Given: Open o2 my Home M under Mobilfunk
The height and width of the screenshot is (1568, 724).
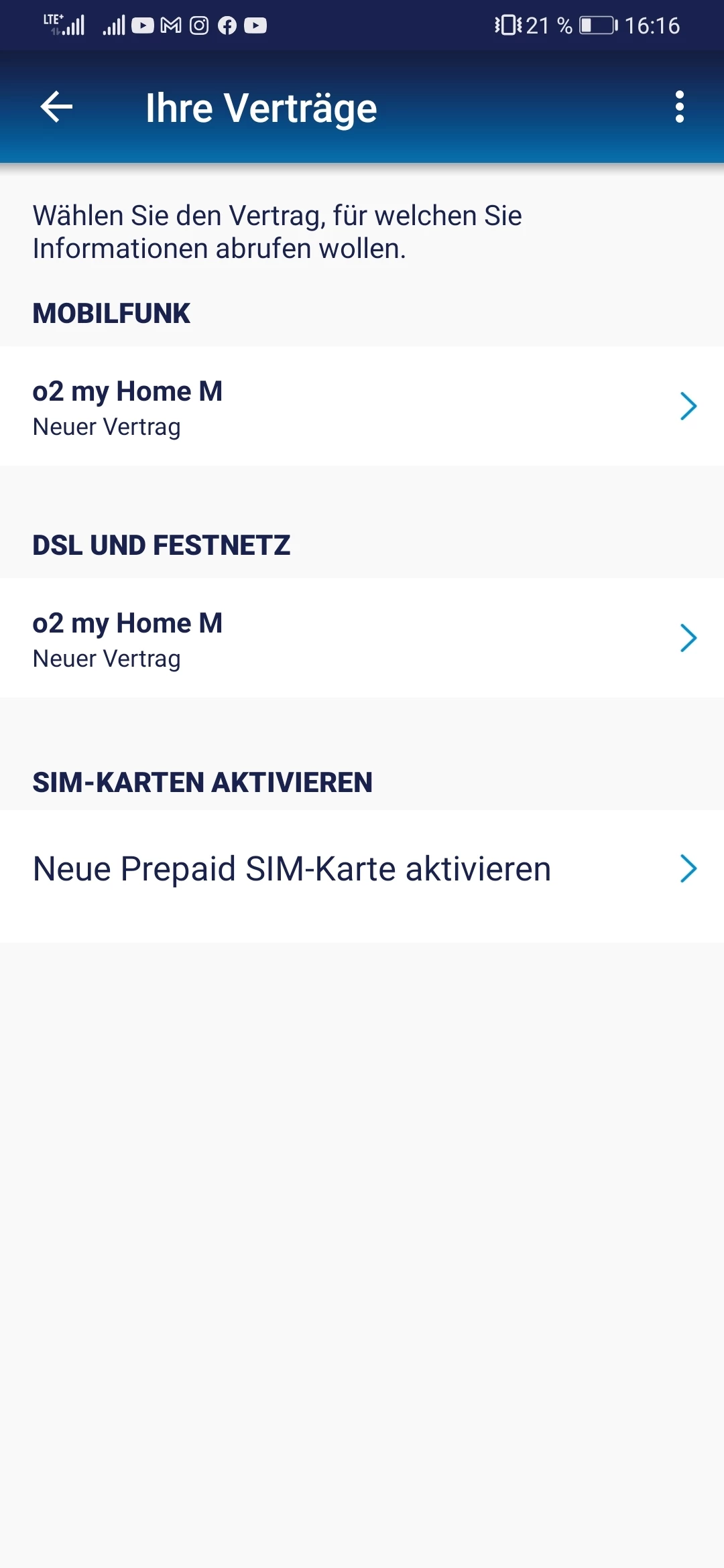Looking at the screenshot, I should 362,407.
